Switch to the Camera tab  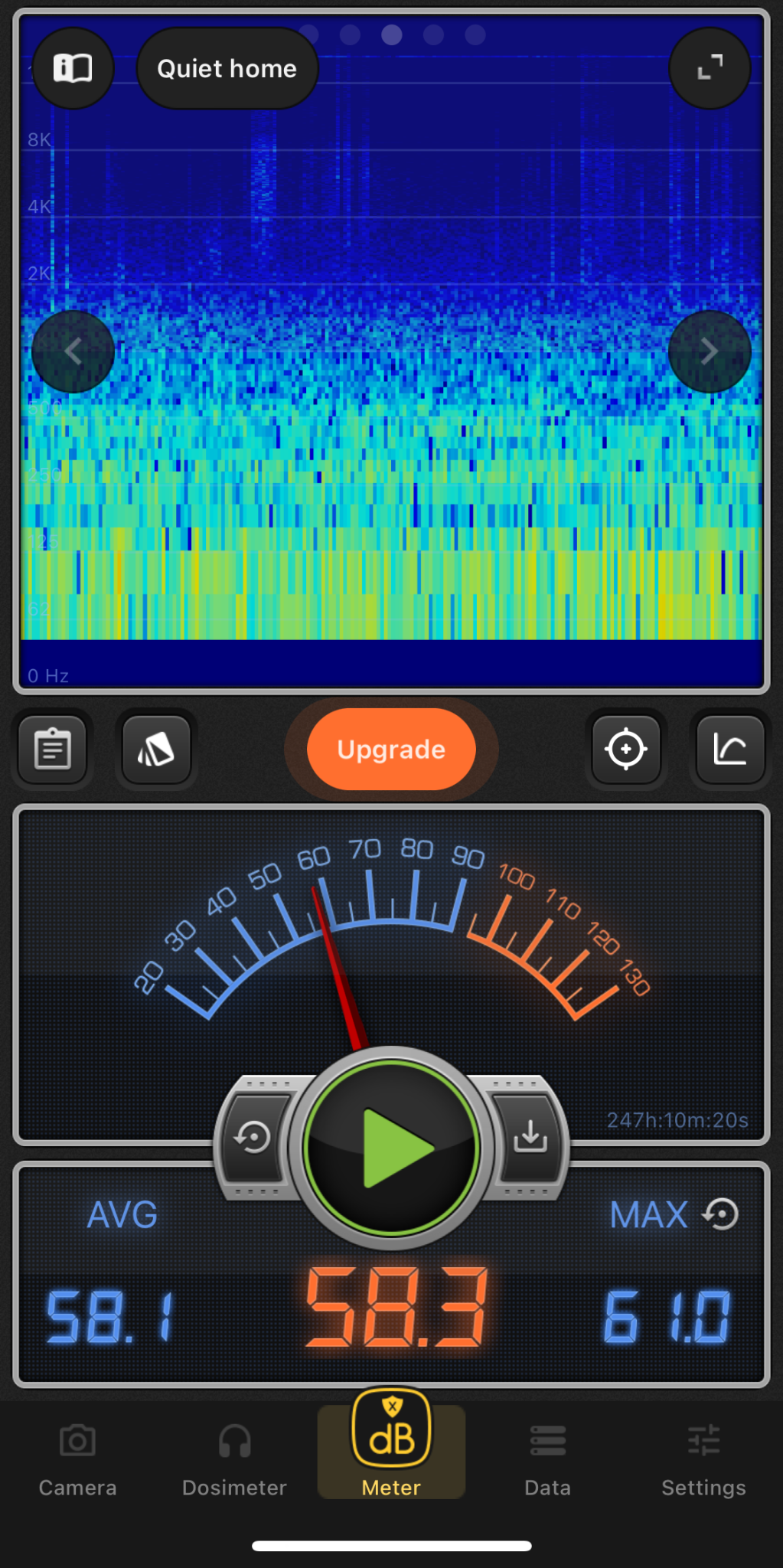pos(77,1460)
